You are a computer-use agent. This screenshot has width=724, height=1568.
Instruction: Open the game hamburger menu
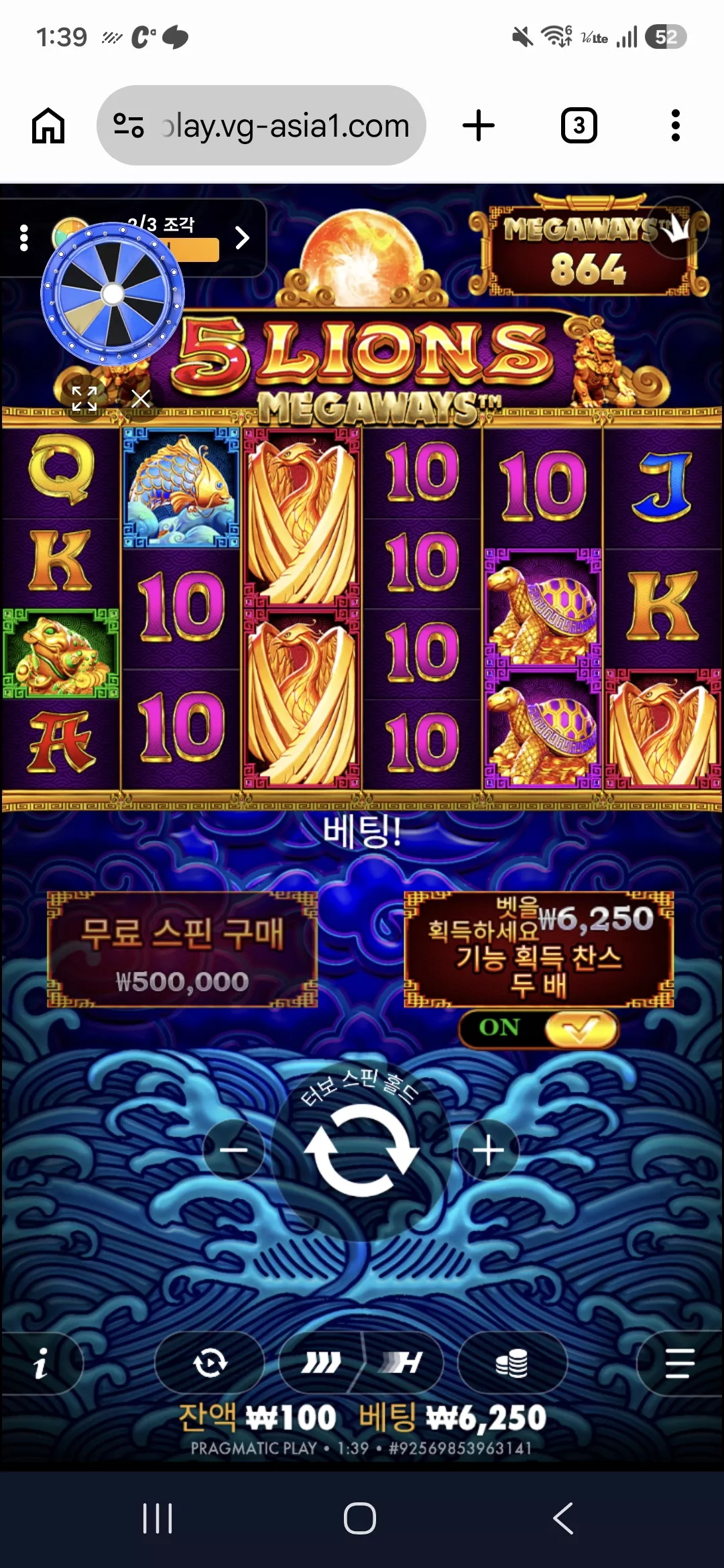tap(679, 1364)
